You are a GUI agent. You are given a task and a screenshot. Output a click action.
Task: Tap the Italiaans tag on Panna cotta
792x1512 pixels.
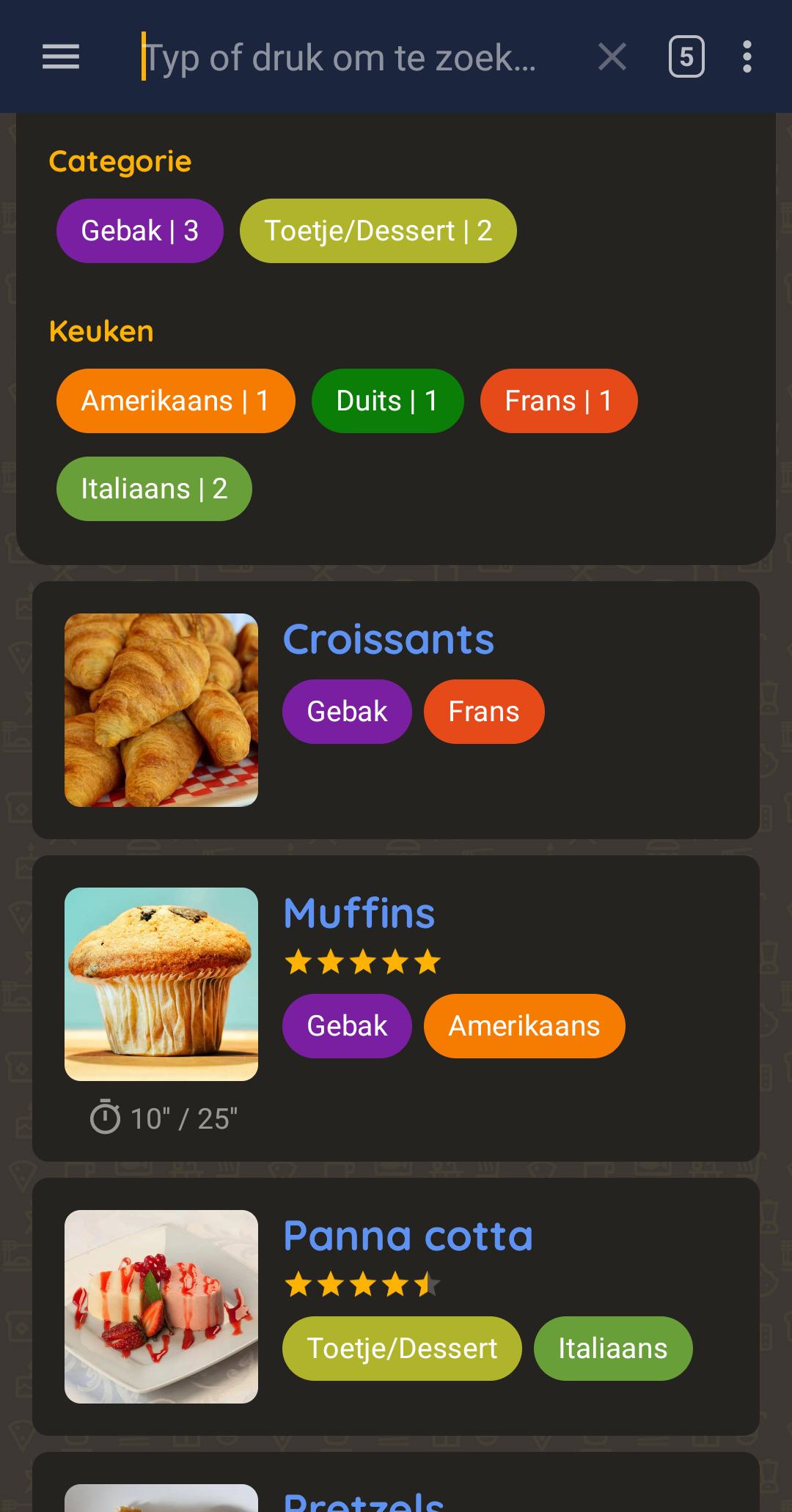612,1349
